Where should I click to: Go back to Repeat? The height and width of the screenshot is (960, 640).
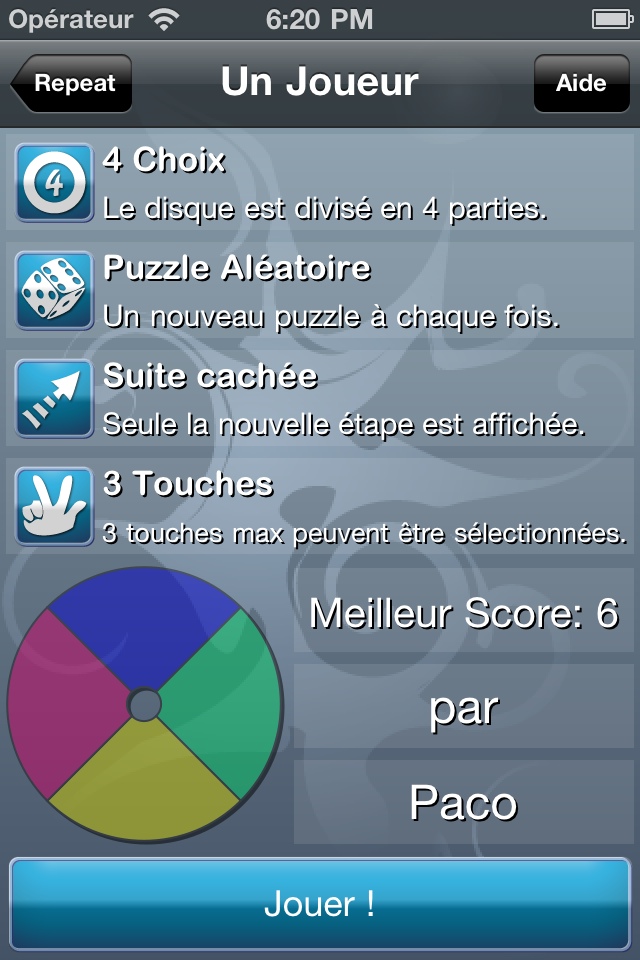click(x=72, y=84)
